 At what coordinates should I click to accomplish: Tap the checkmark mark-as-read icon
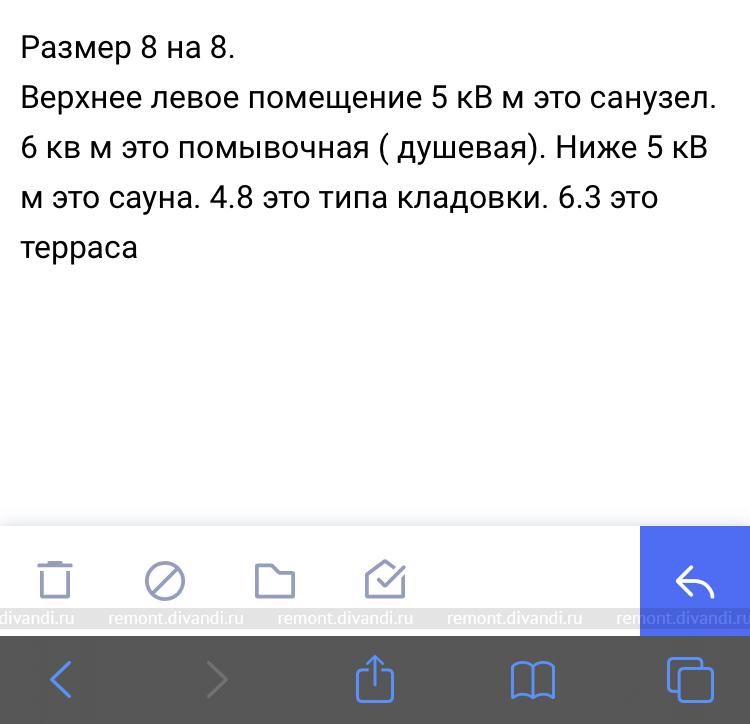click(385, 579)
